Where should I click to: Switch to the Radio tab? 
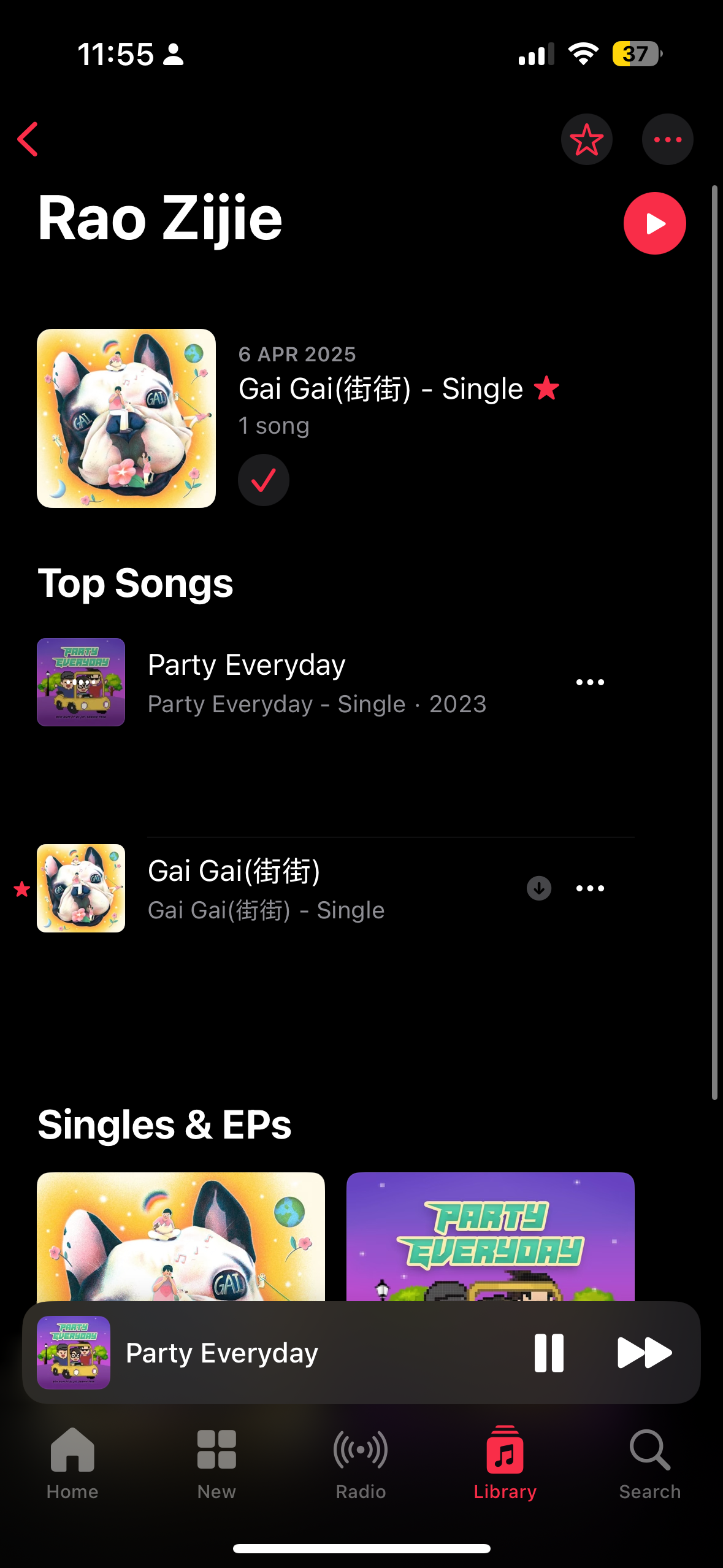pos(361,1462)
